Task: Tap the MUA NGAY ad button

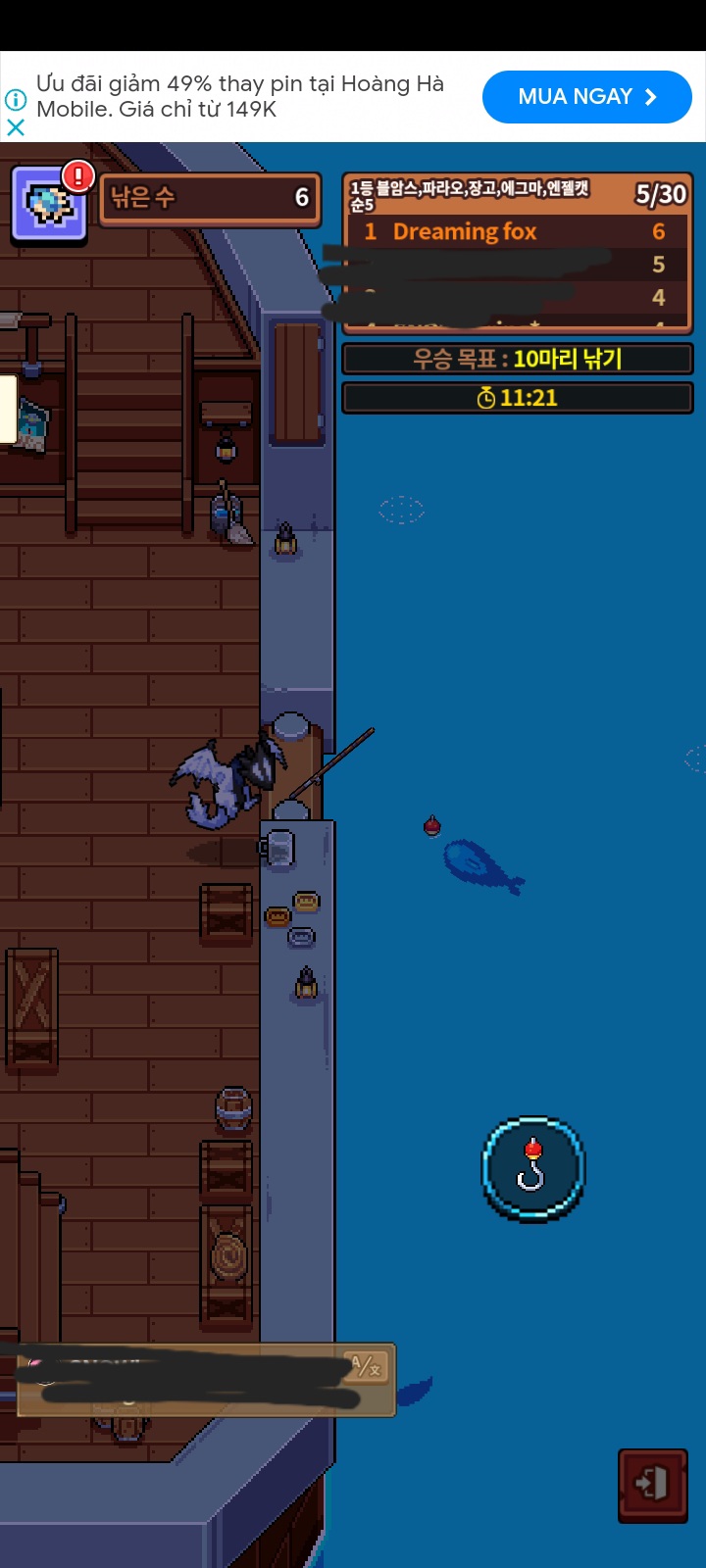Action: click(x=586, y=97)
